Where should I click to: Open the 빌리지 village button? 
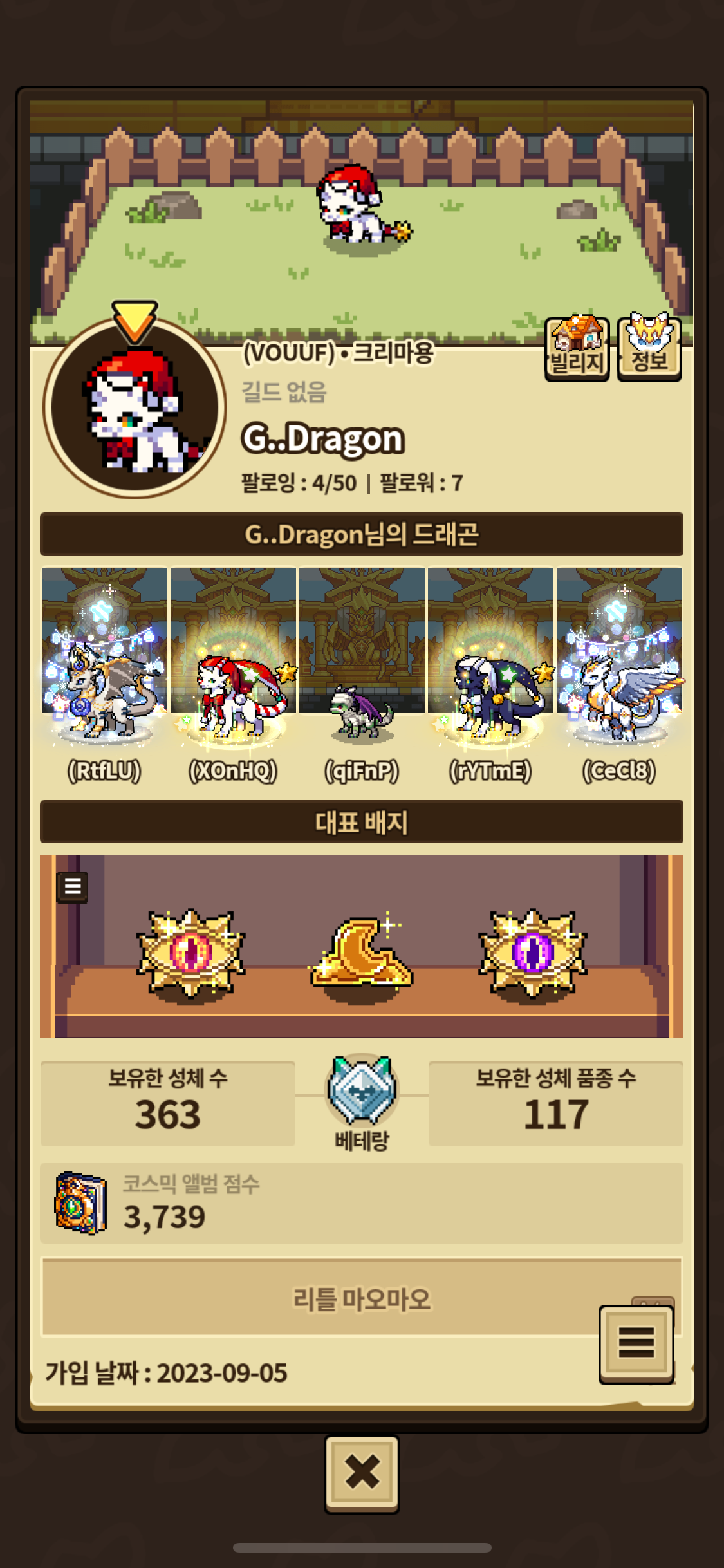[577, 348]
